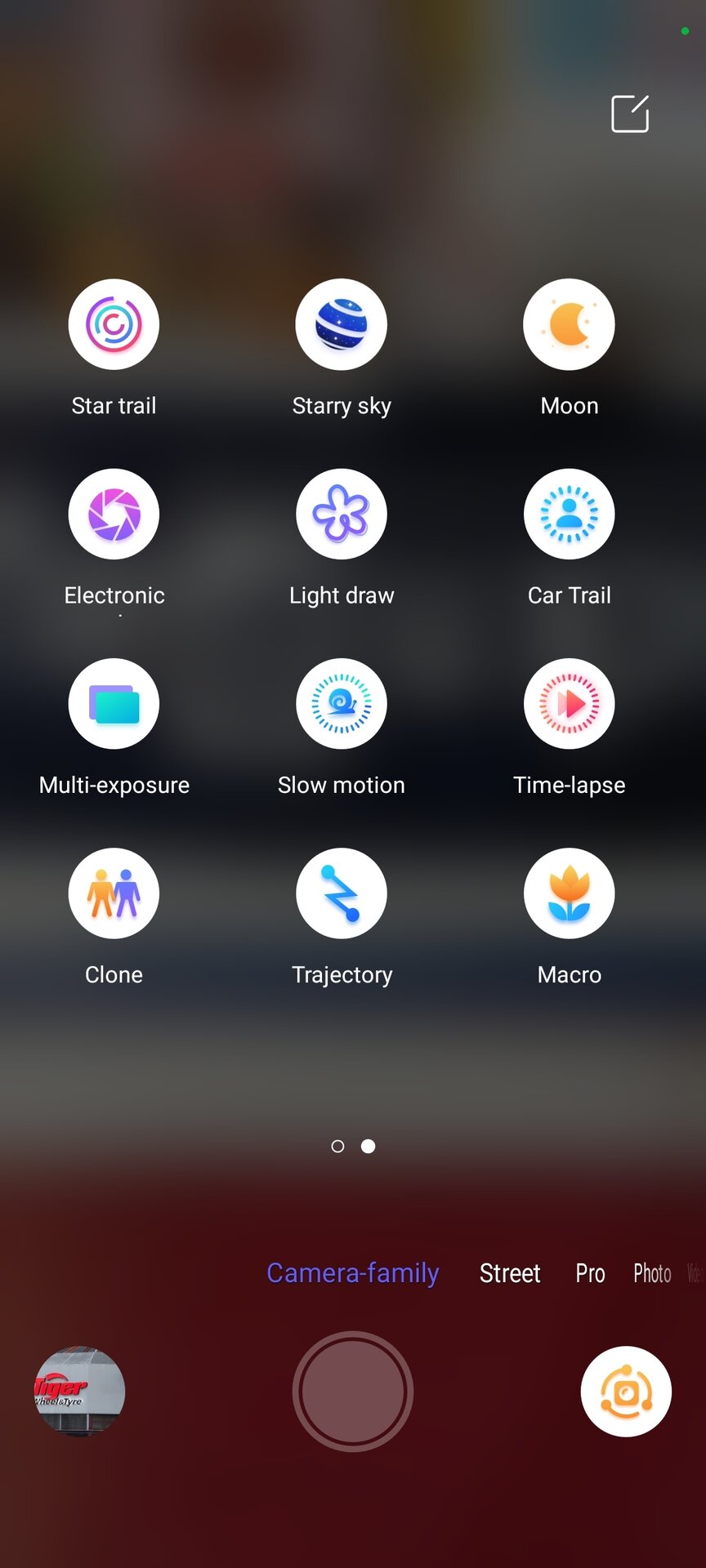The height and width of the screenshot is (1568, 706).
Task: Flip the camera with the switch icon
Action: 626,1392
